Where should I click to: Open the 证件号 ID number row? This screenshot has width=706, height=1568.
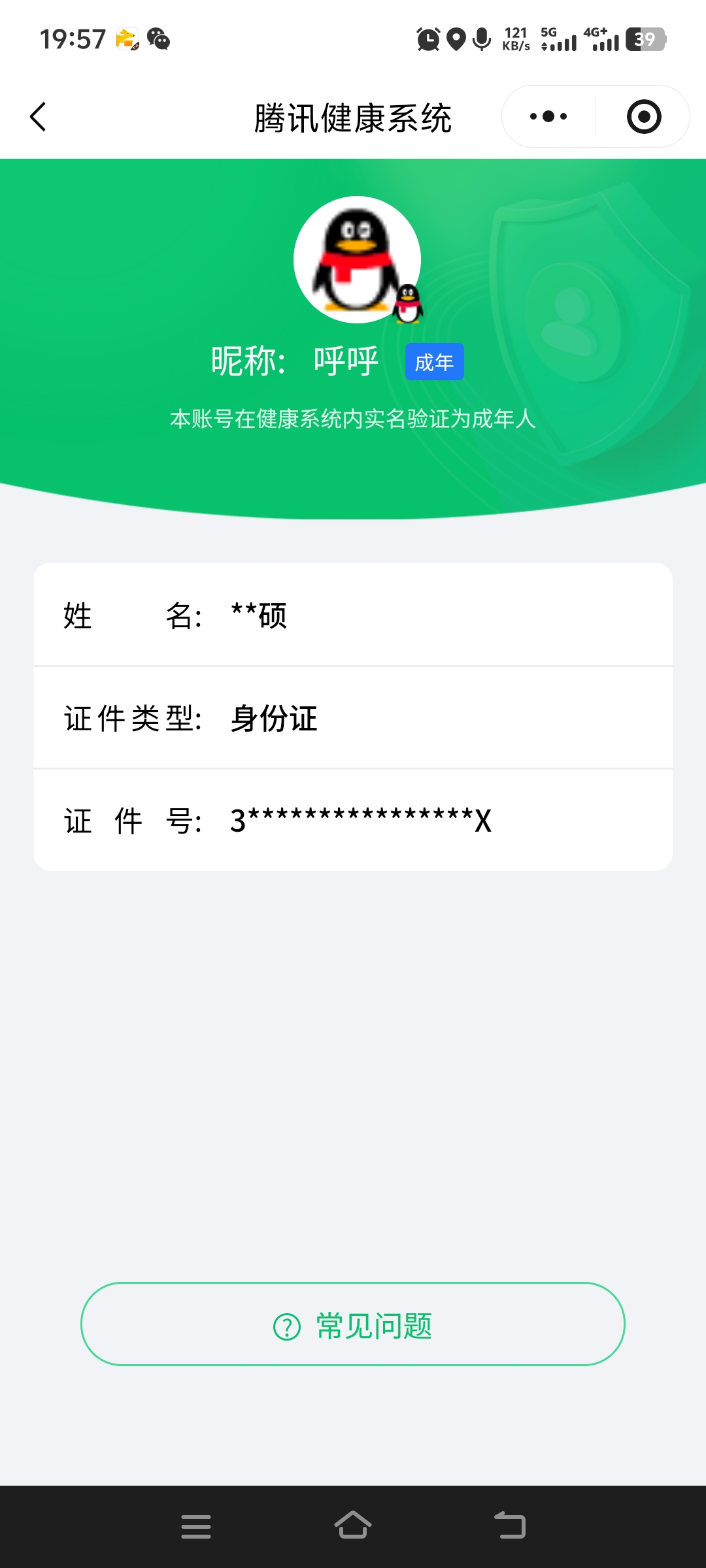click(353, 821)
